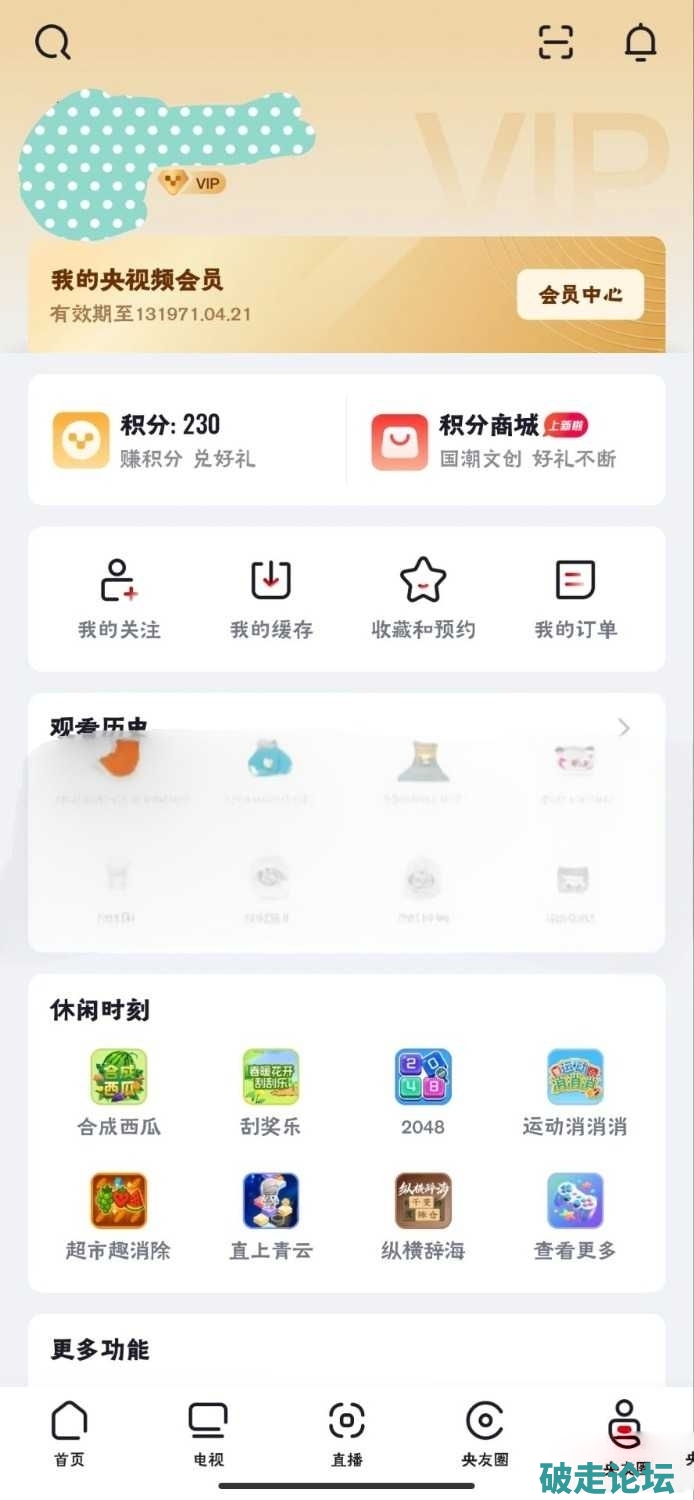Open 我的缓存 downloads

tap(271, 599)
